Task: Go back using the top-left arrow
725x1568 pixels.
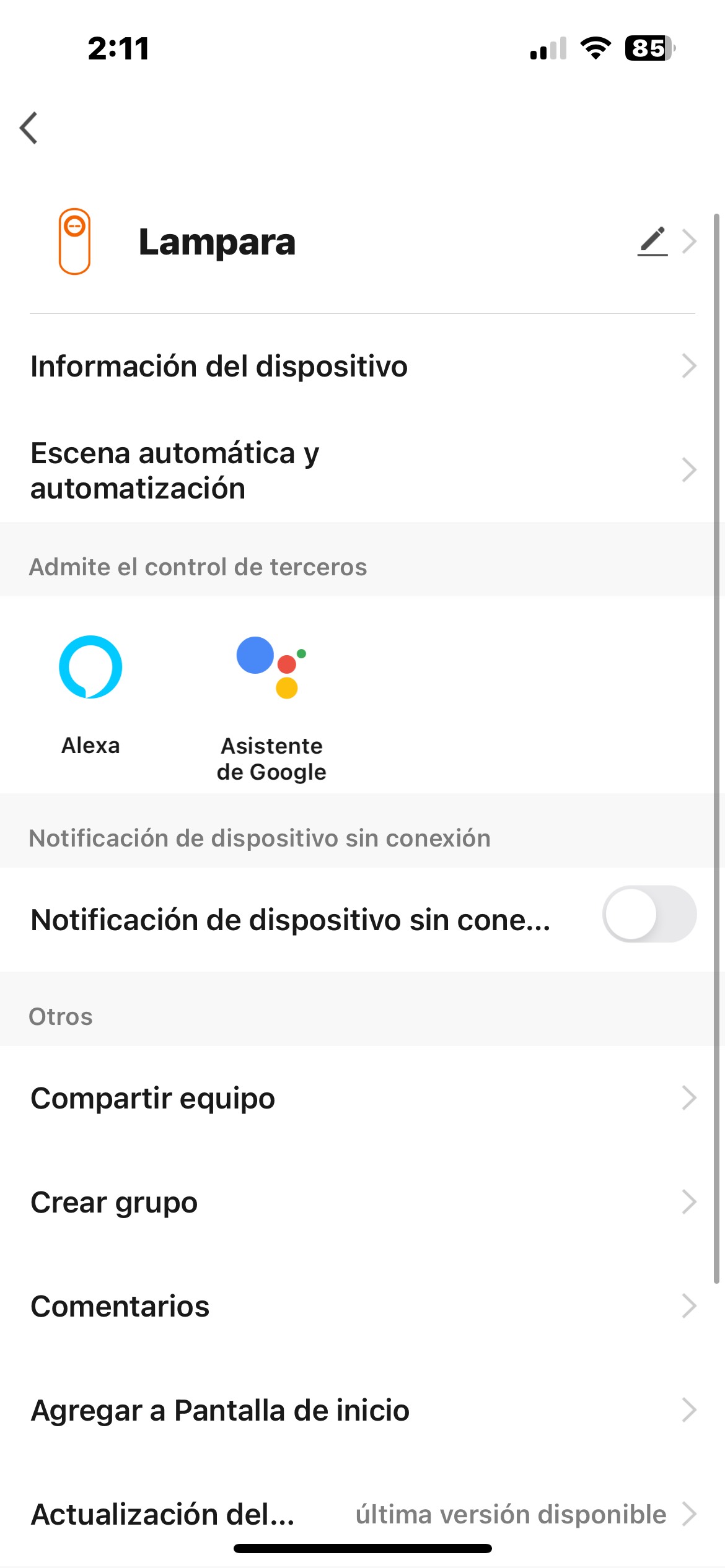Action: tap(29, 128)
